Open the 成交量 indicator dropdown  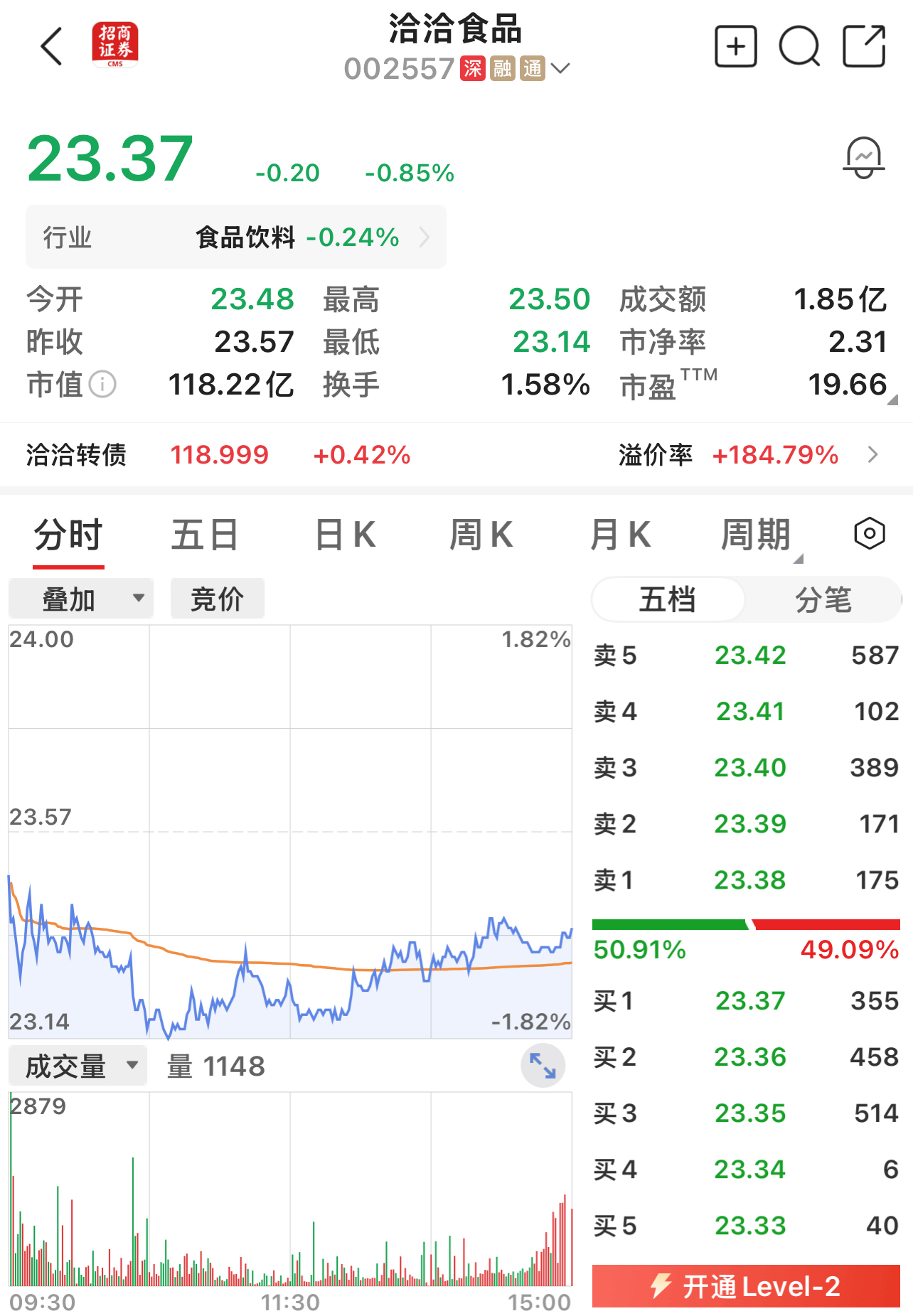click(x=78, y=1066)
